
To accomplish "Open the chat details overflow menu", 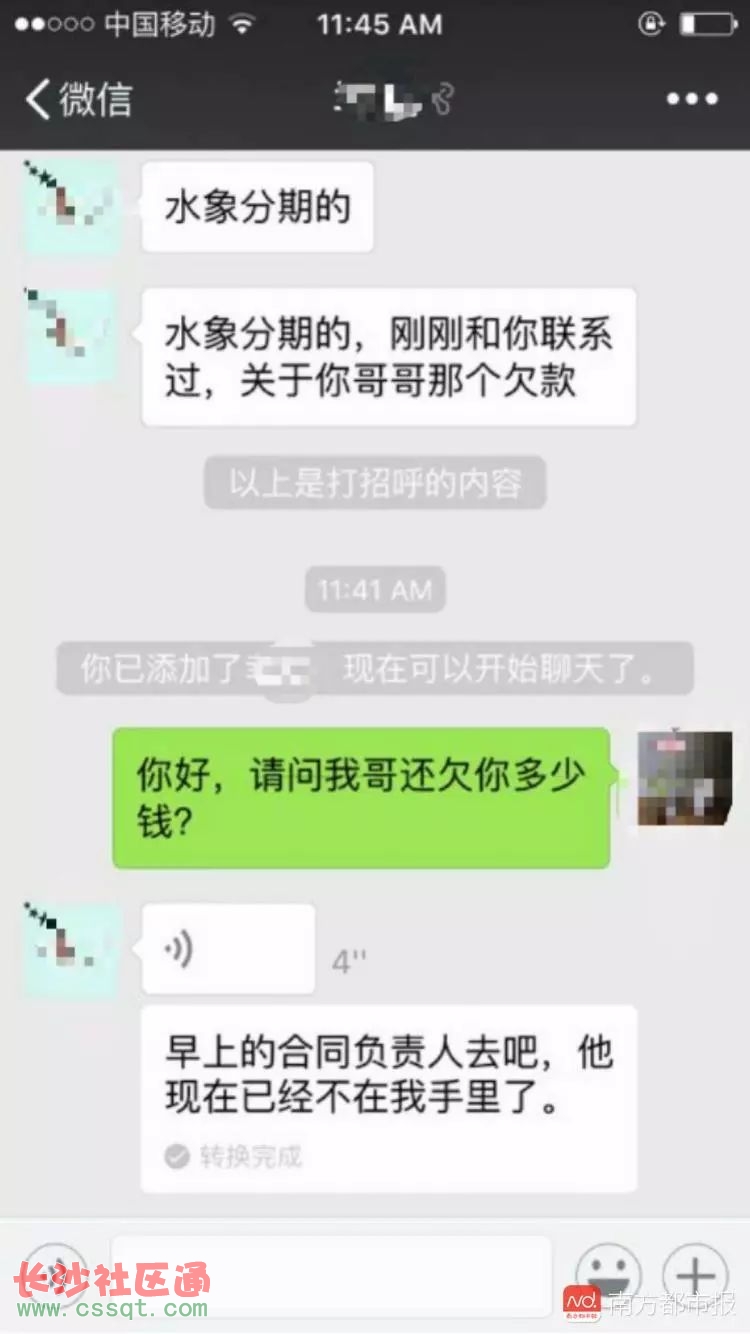I will 692,99.
